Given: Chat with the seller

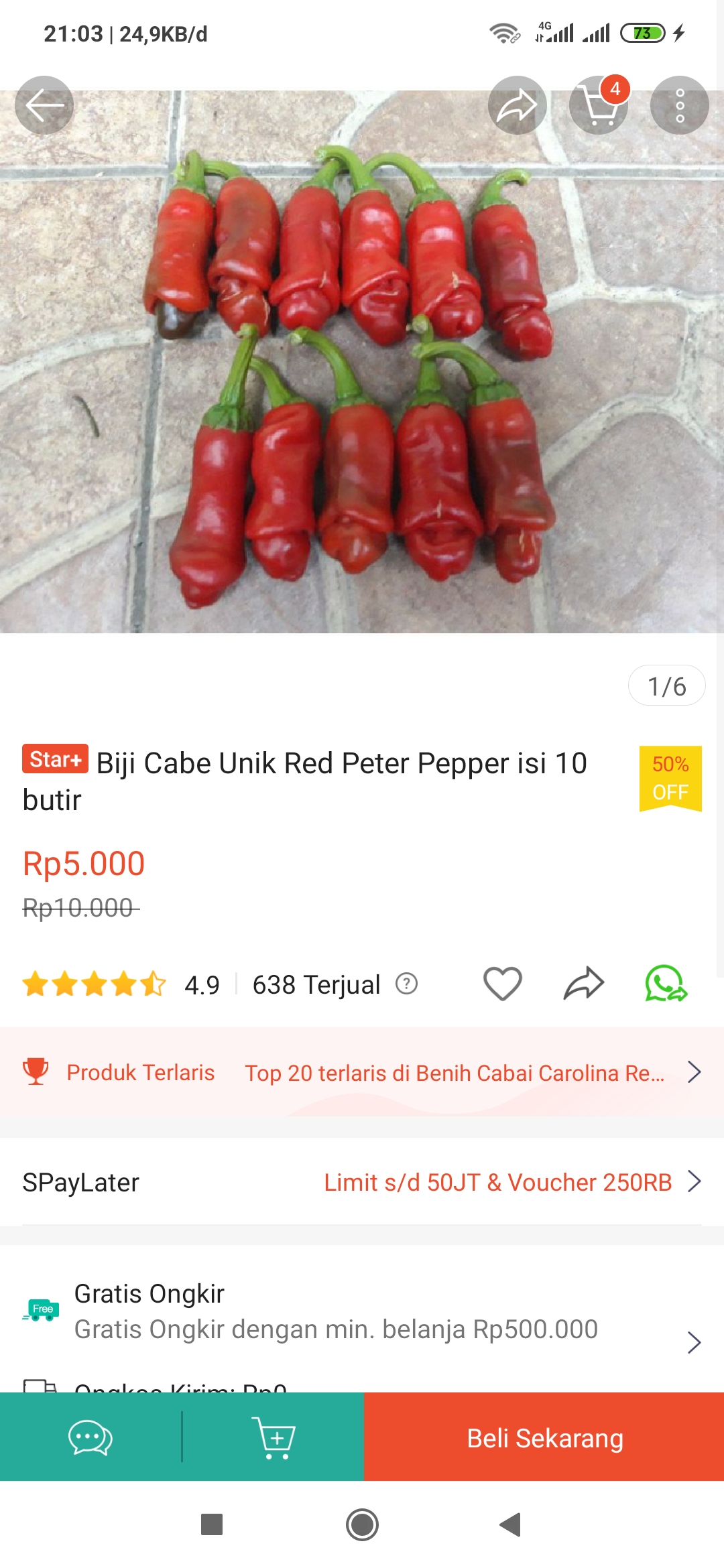Looking at the screenshot, I should point(90,1438).
